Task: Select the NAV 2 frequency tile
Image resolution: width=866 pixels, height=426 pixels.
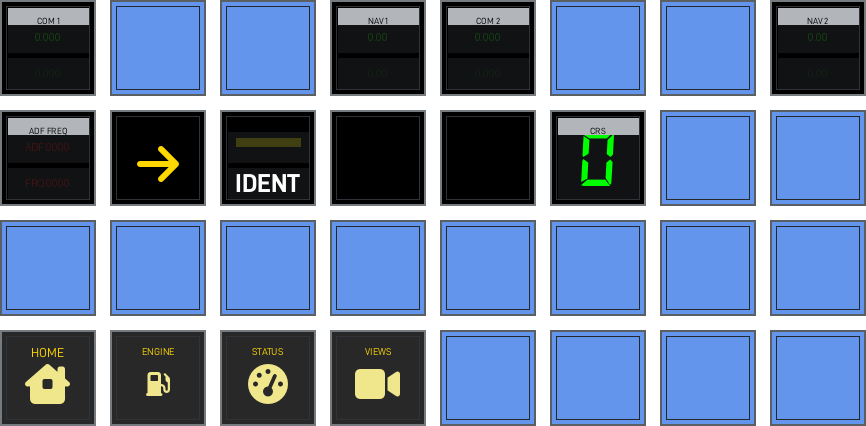Action: 818,48
